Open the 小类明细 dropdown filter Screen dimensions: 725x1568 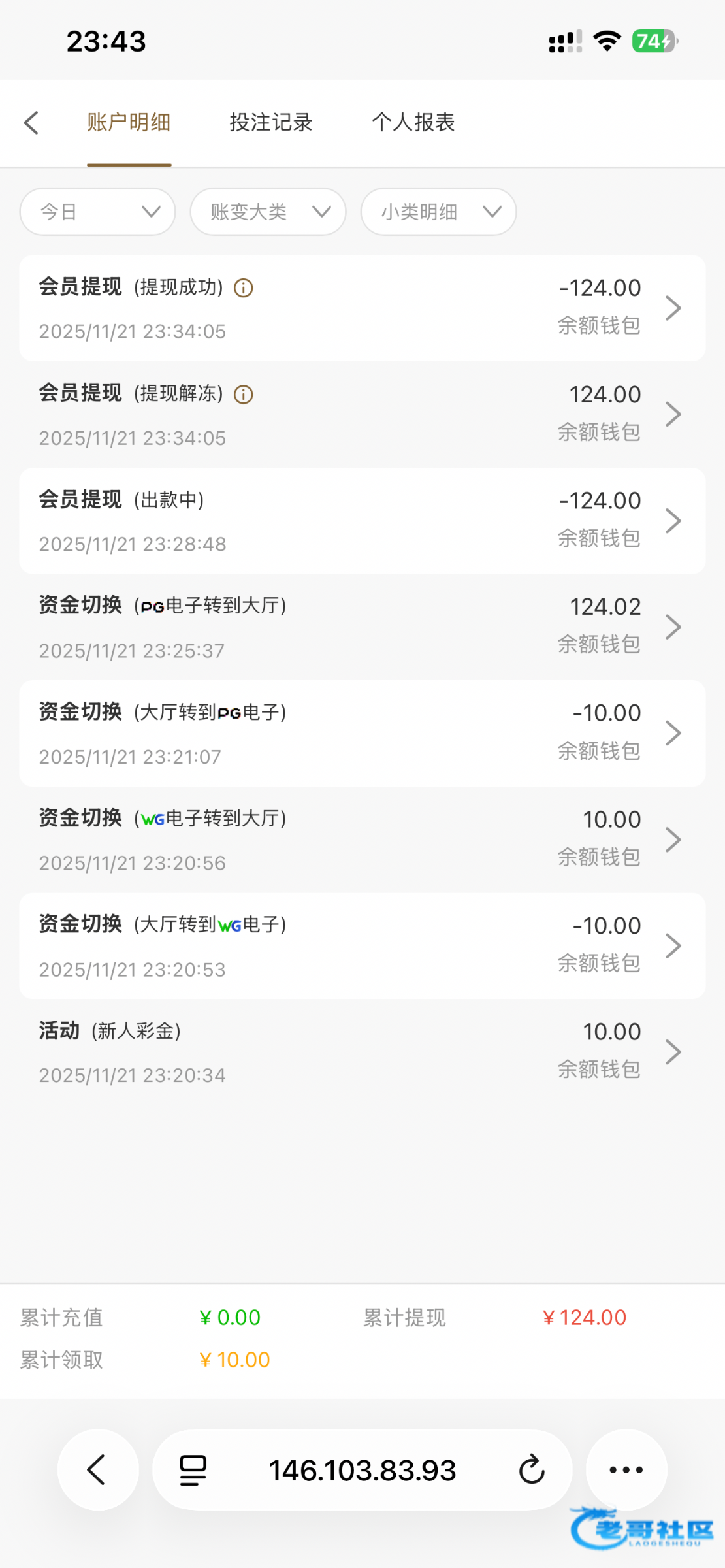(x=438, y=212)
